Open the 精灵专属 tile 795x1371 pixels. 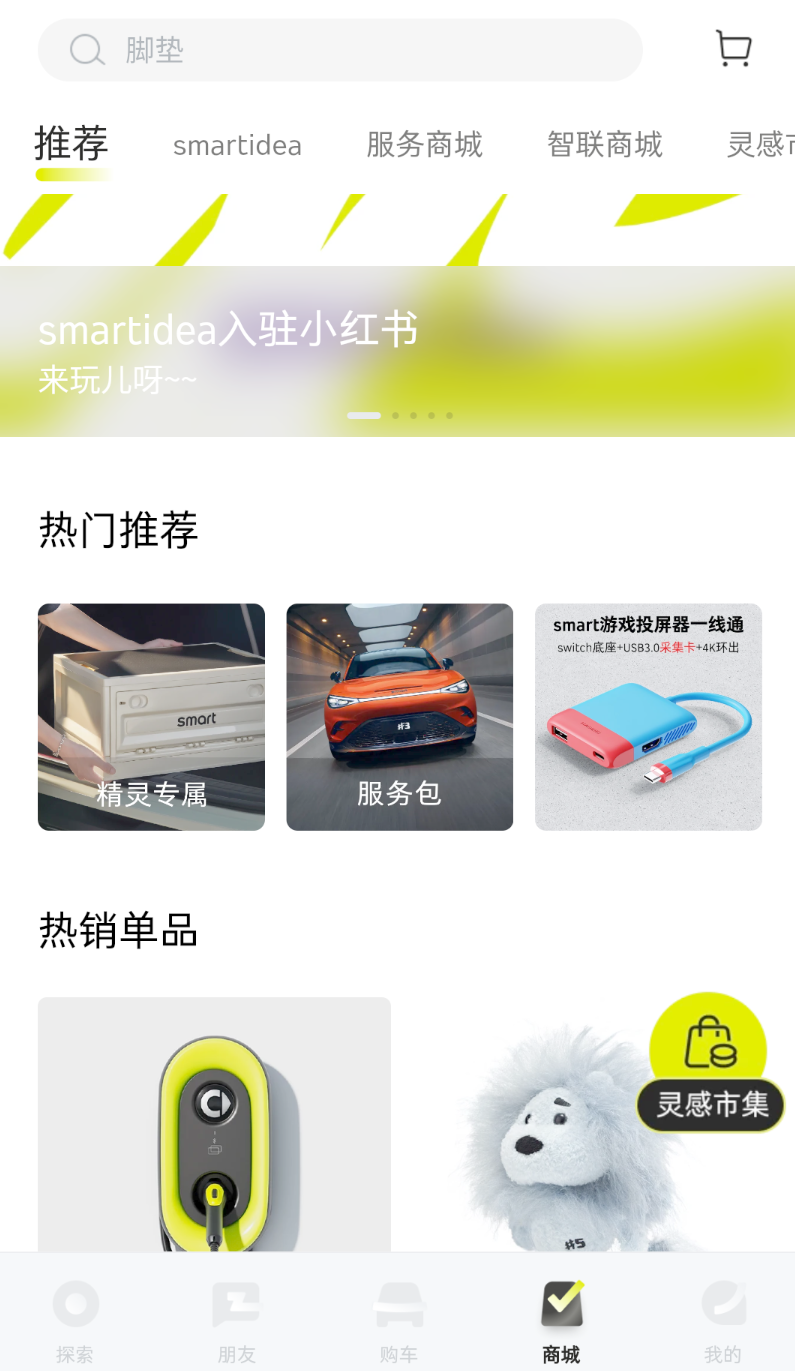151,717
